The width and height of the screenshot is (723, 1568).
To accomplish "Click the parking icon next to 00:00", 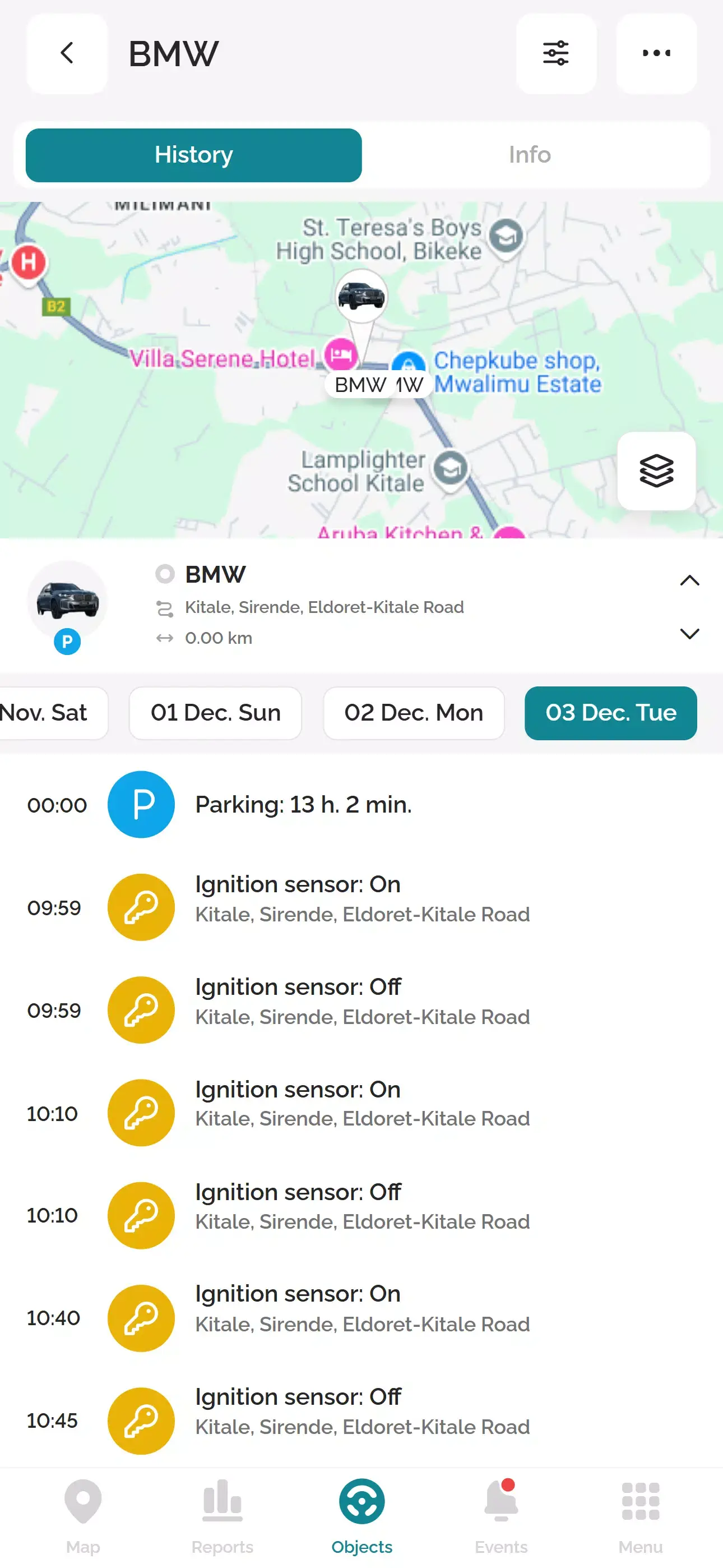I will coord(141,804).
